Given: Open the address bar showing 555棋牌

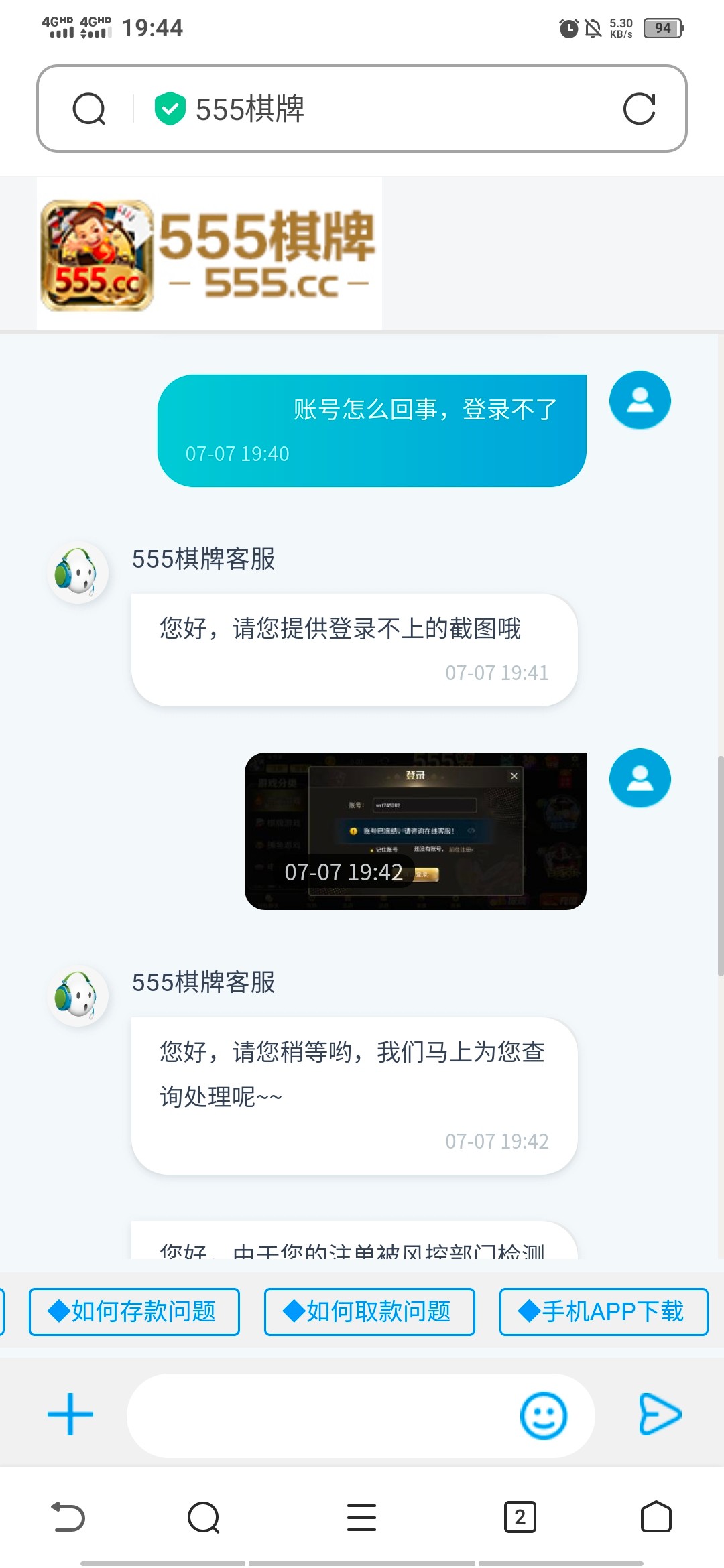Looking at the screenshot, I should tap(375, 109).
